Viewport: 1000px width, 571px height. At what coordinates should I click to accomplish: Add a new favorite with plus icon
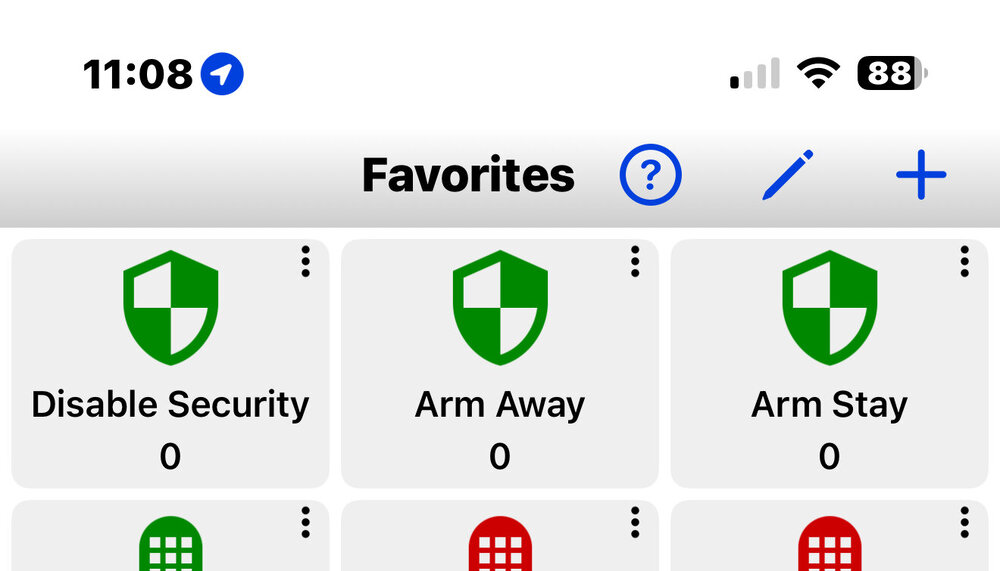pos(921,176)
